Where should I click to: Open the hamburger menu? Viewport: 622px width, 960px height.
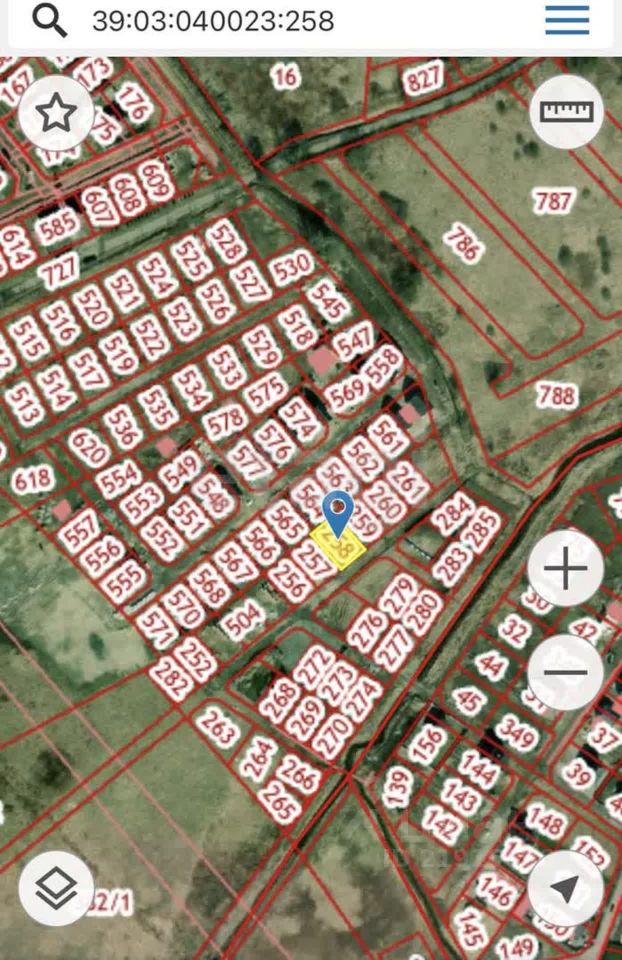[567, 20]
